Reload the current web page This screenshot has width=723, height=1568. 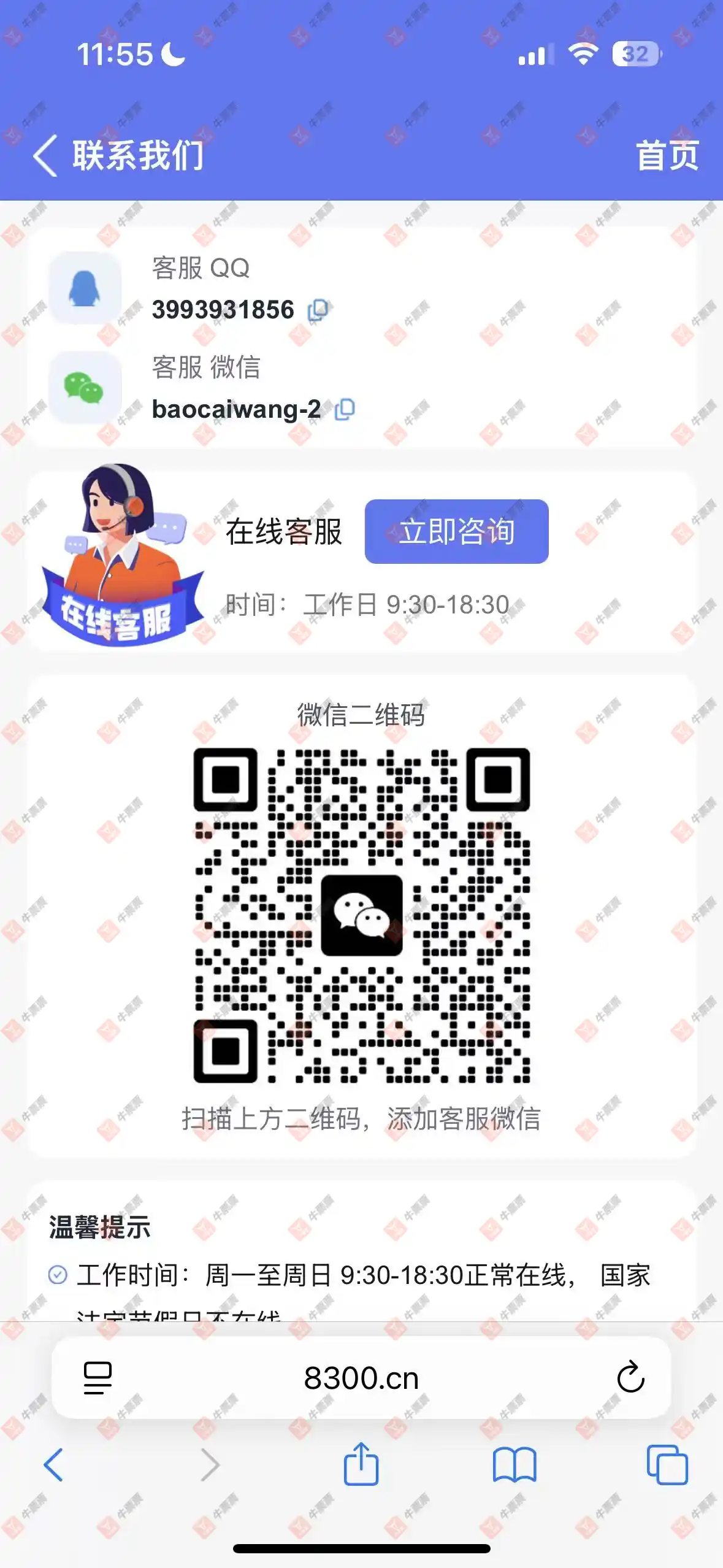coord(630,1378)
